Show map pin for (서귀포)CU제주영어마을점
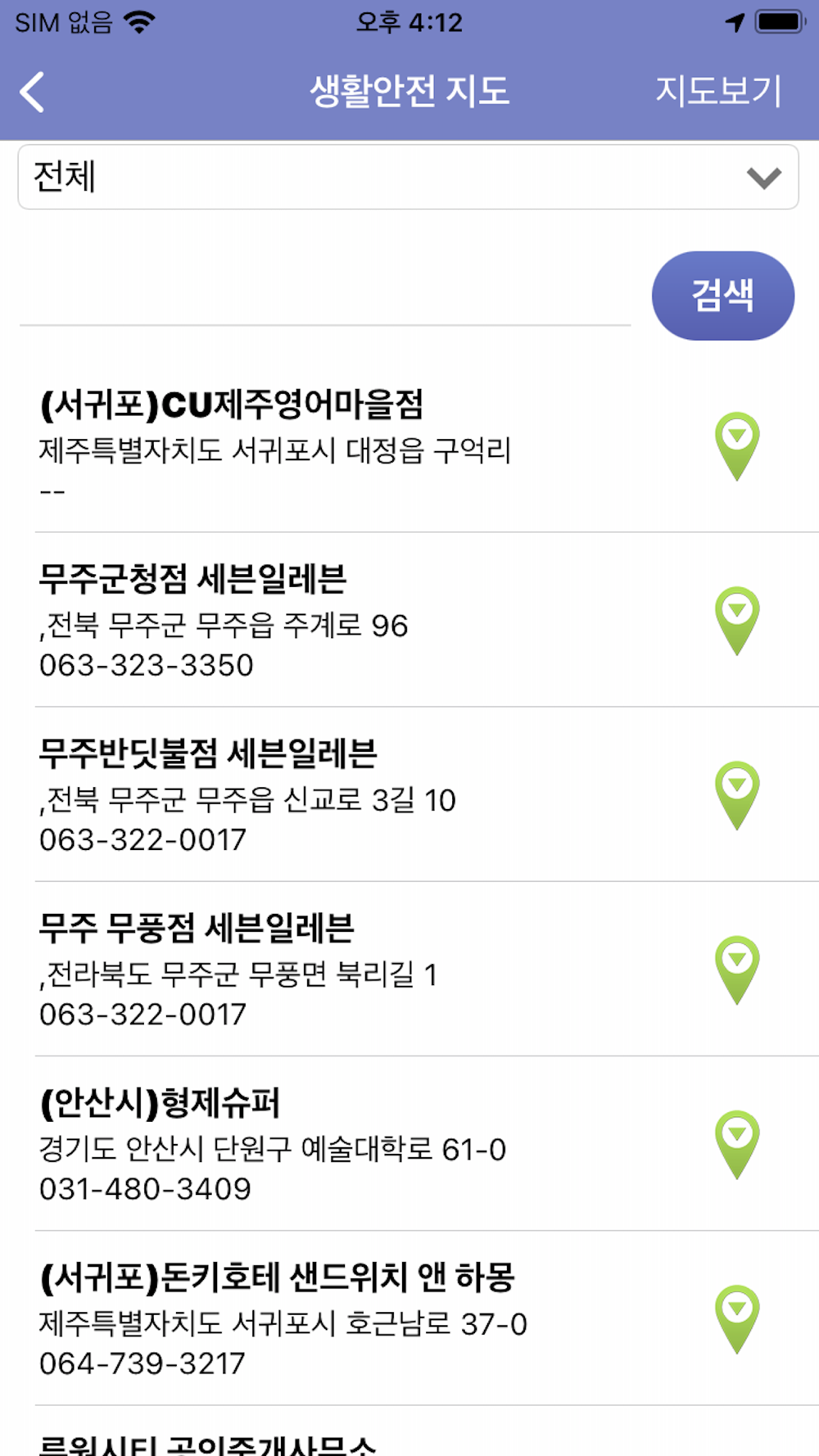The height and width of the screenshot is (1456, 819). [x=737, y=445]
